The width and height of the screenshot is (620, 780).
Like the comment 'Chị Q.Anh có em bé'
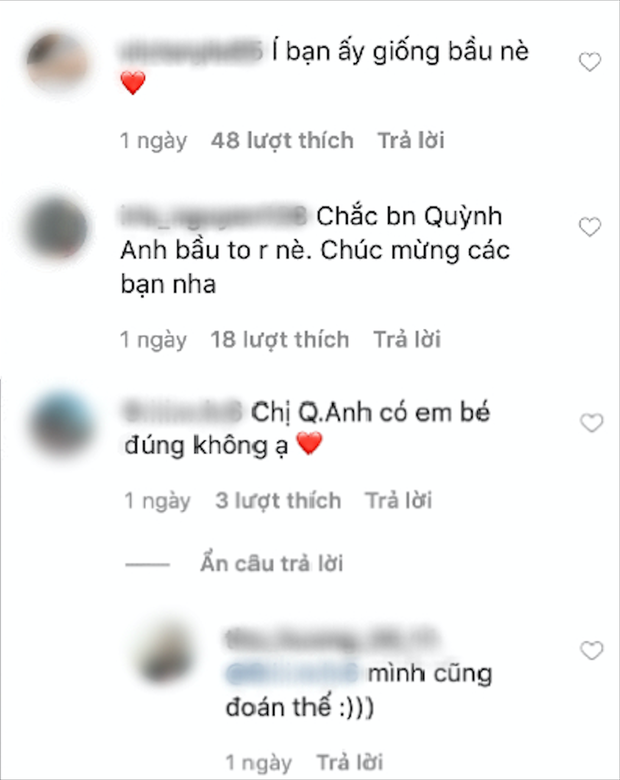[x=592, y=423]
